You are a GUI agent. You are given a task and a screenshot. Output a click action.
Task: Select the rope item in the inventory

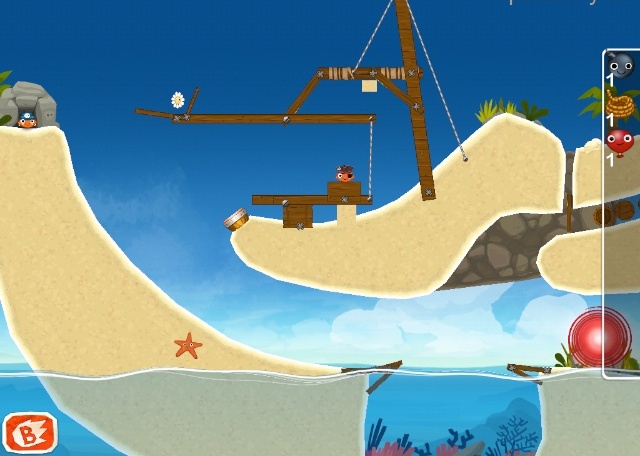(x=620, y=103)
